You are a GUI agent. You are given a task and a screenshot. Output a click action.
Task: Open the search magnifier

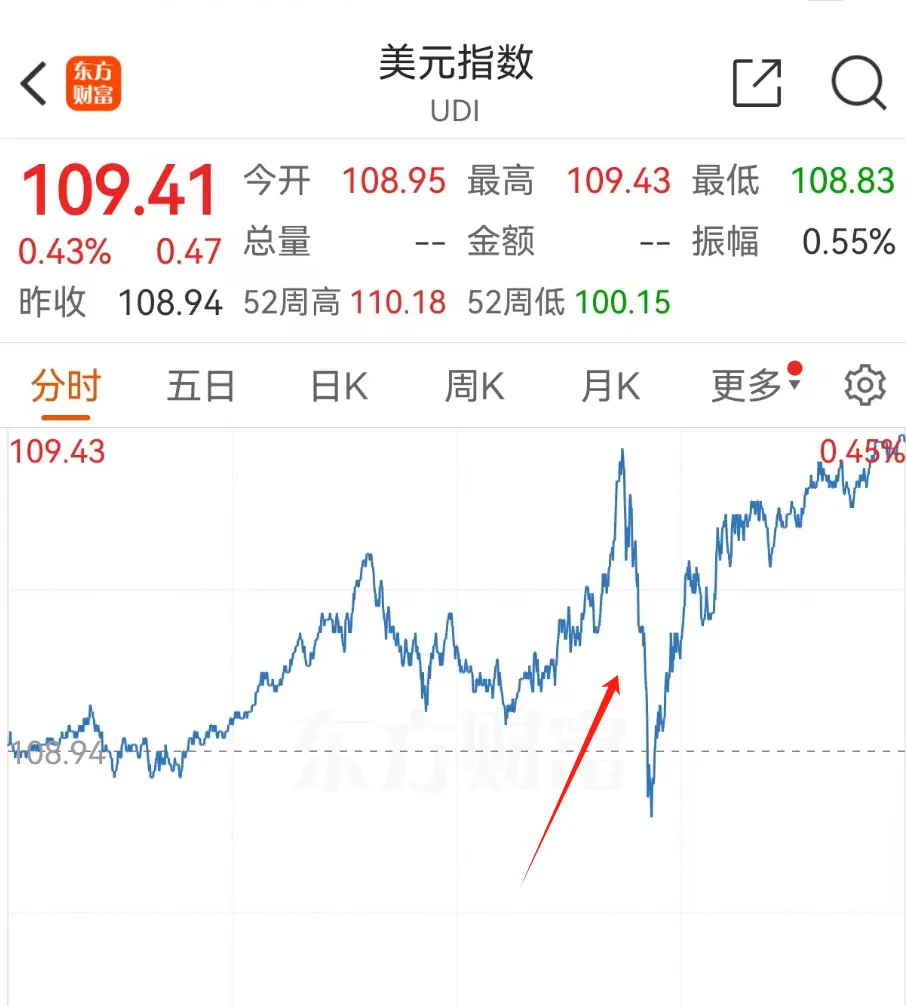(859, 84)
